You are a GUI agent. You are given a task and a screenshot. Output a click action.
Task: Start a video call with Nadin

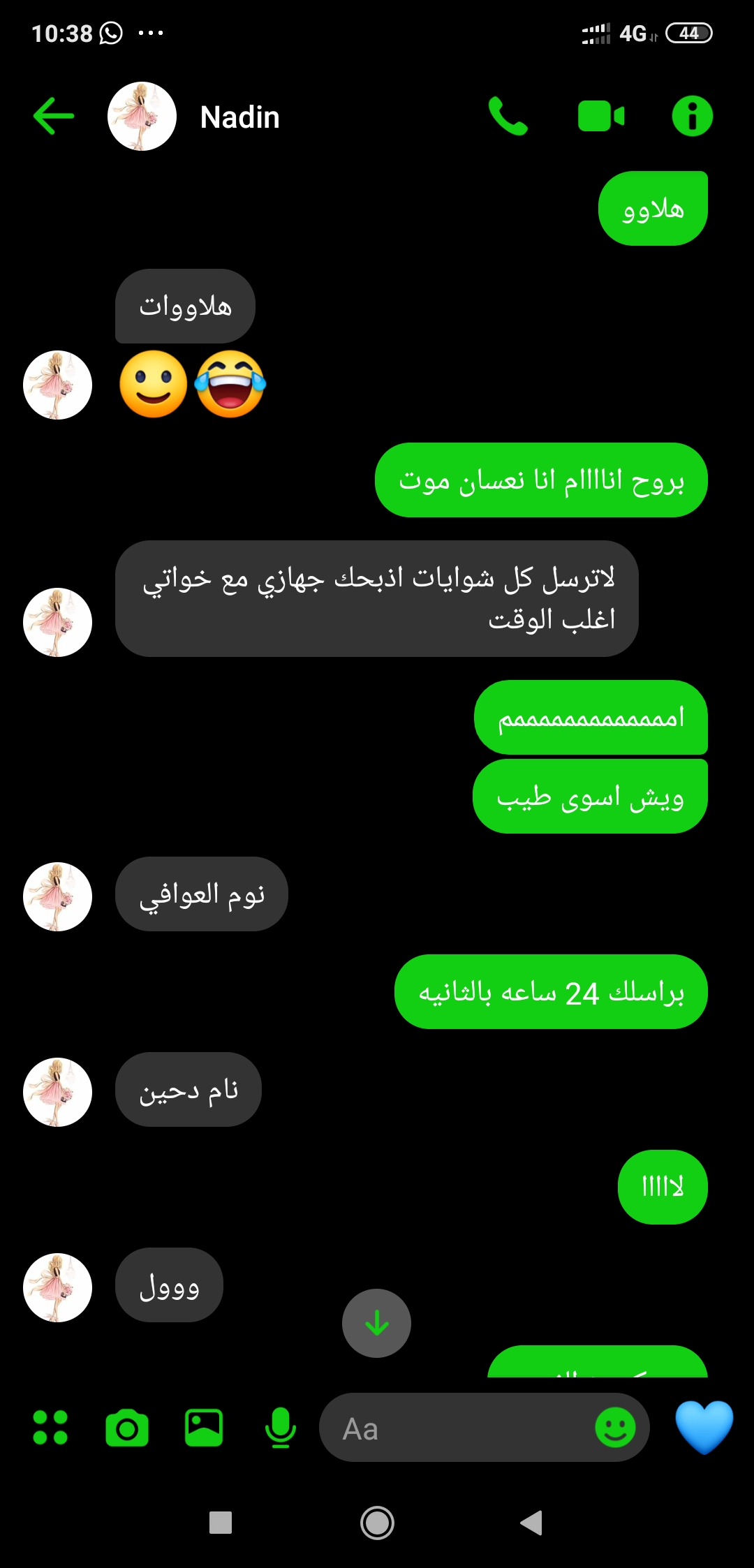[601, 116]
